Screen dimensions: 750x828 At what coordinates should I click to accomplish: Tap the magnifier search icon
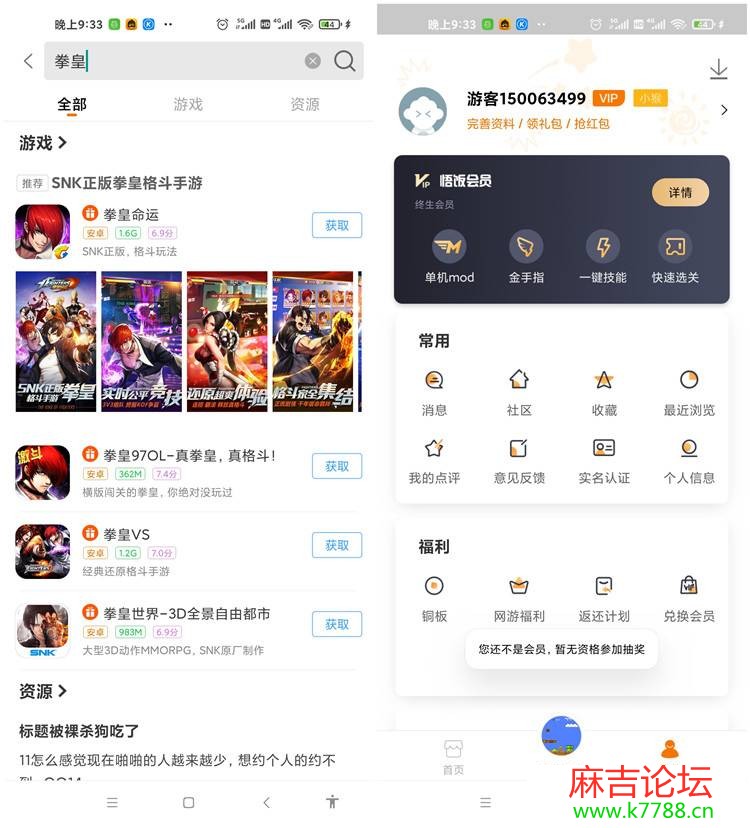pyautogui.click(x=345, y=61)
